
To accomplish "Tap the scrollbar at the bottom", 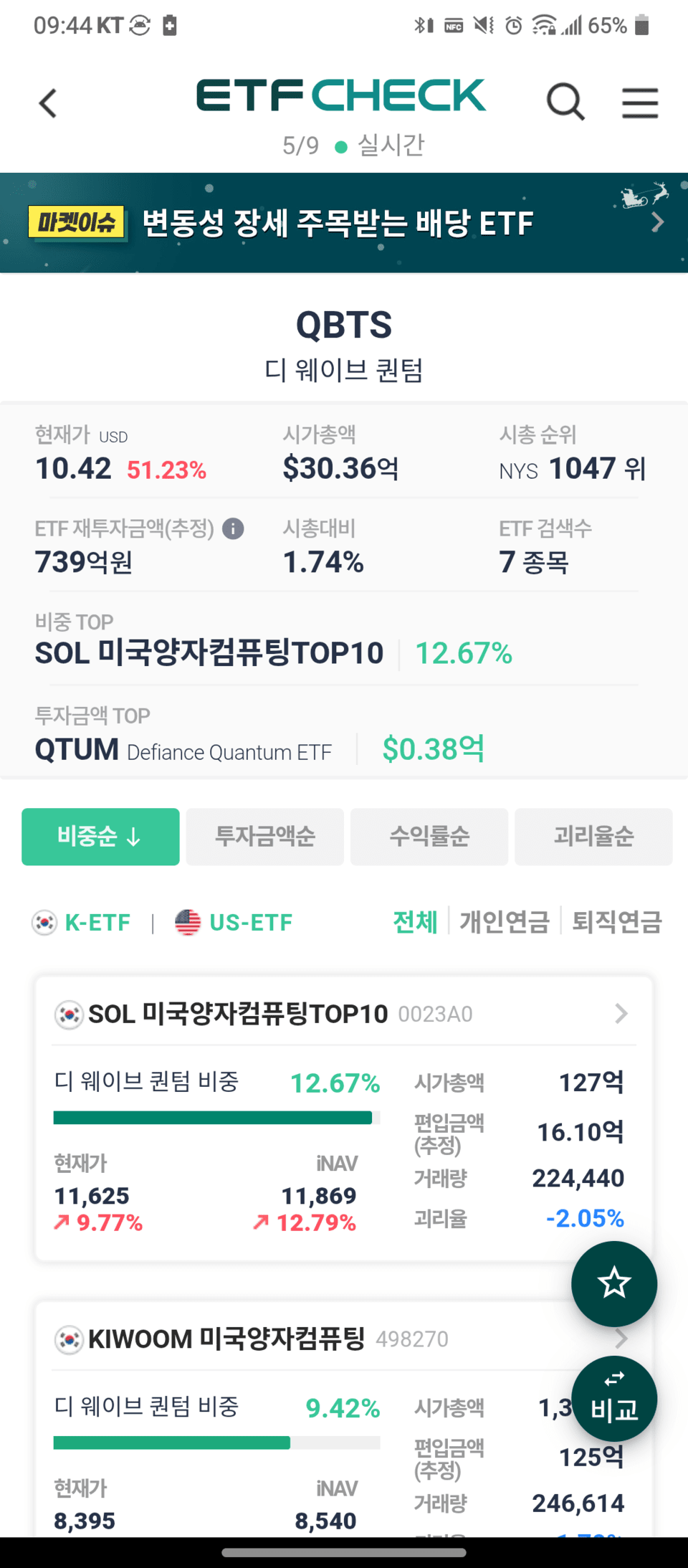I will 344,1550.
